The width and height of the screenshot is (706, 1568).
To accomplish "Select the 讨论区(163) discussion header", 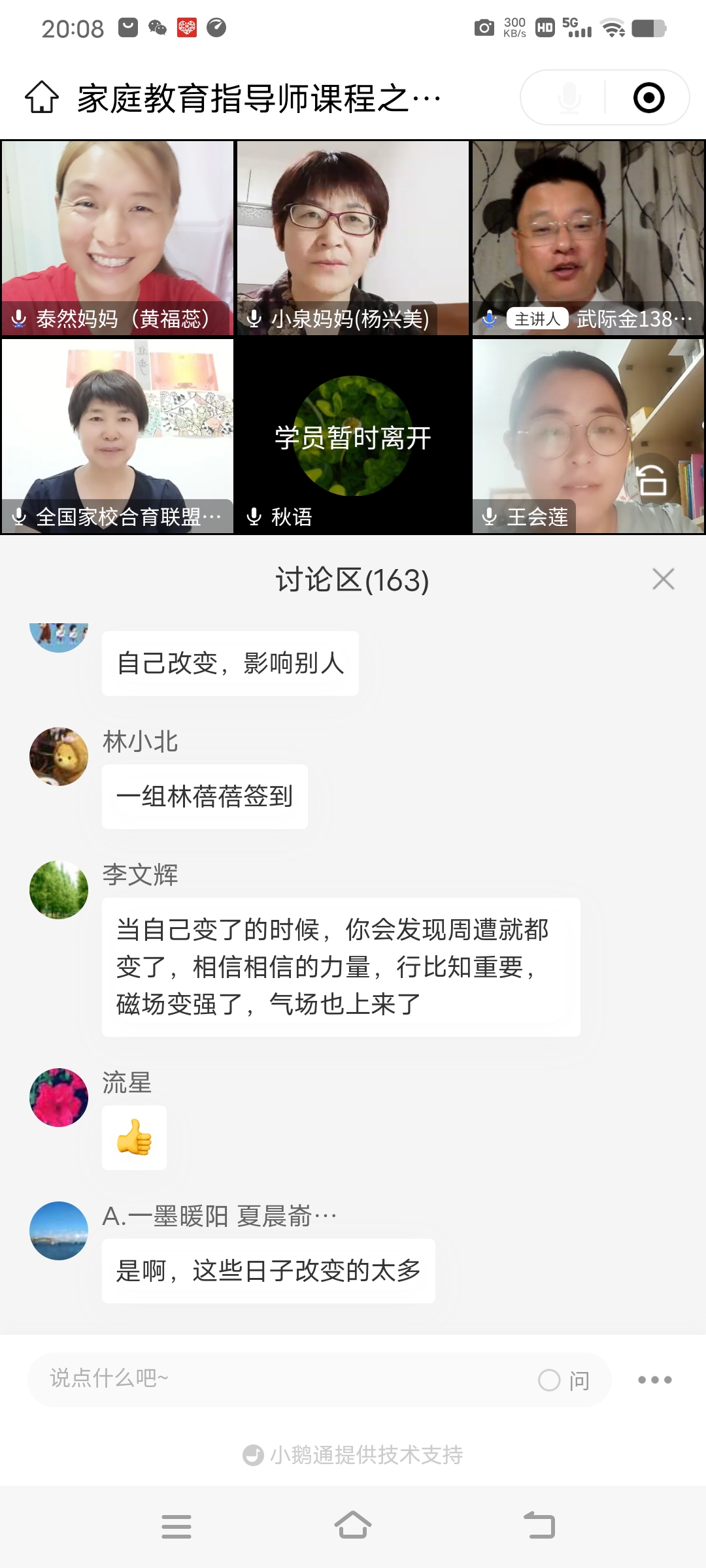I will coord(352,581).
